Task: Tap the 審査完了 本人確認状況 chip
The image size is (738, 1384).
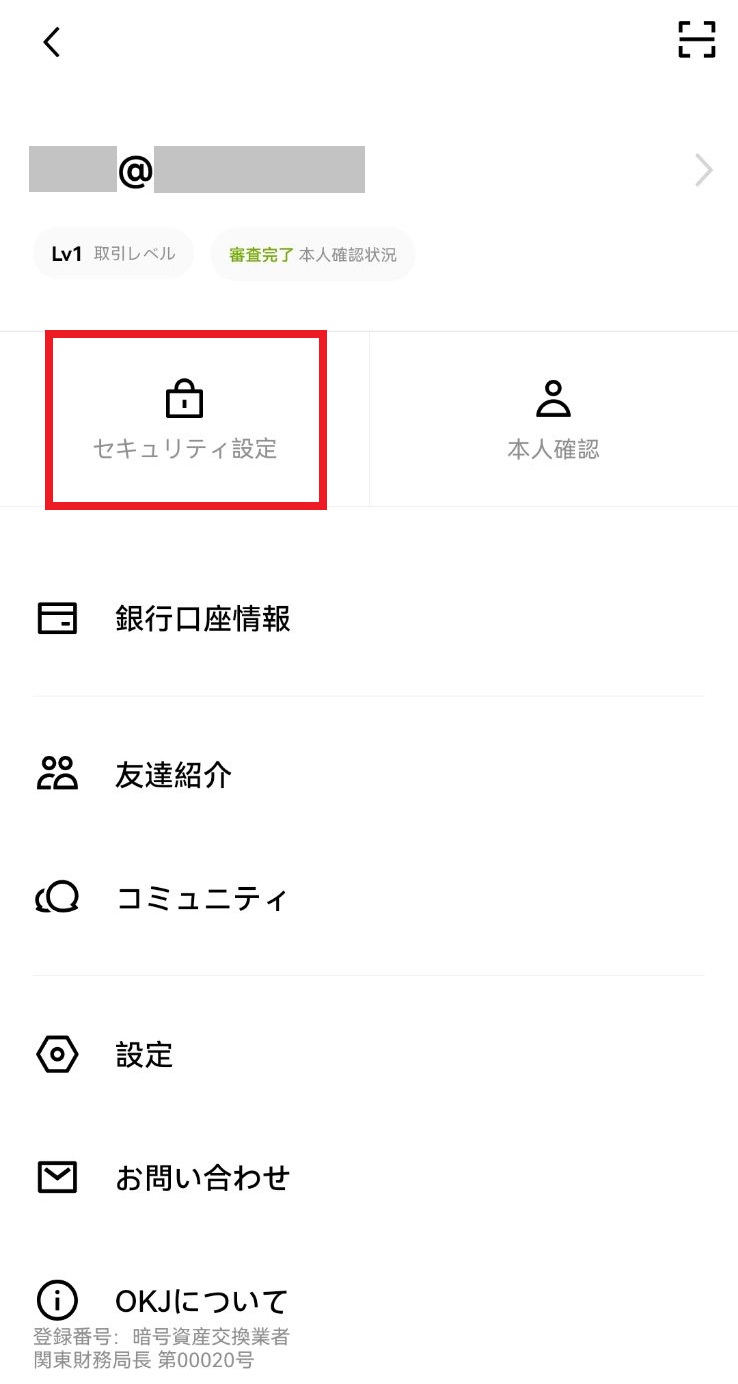Action: click(312, 254)
